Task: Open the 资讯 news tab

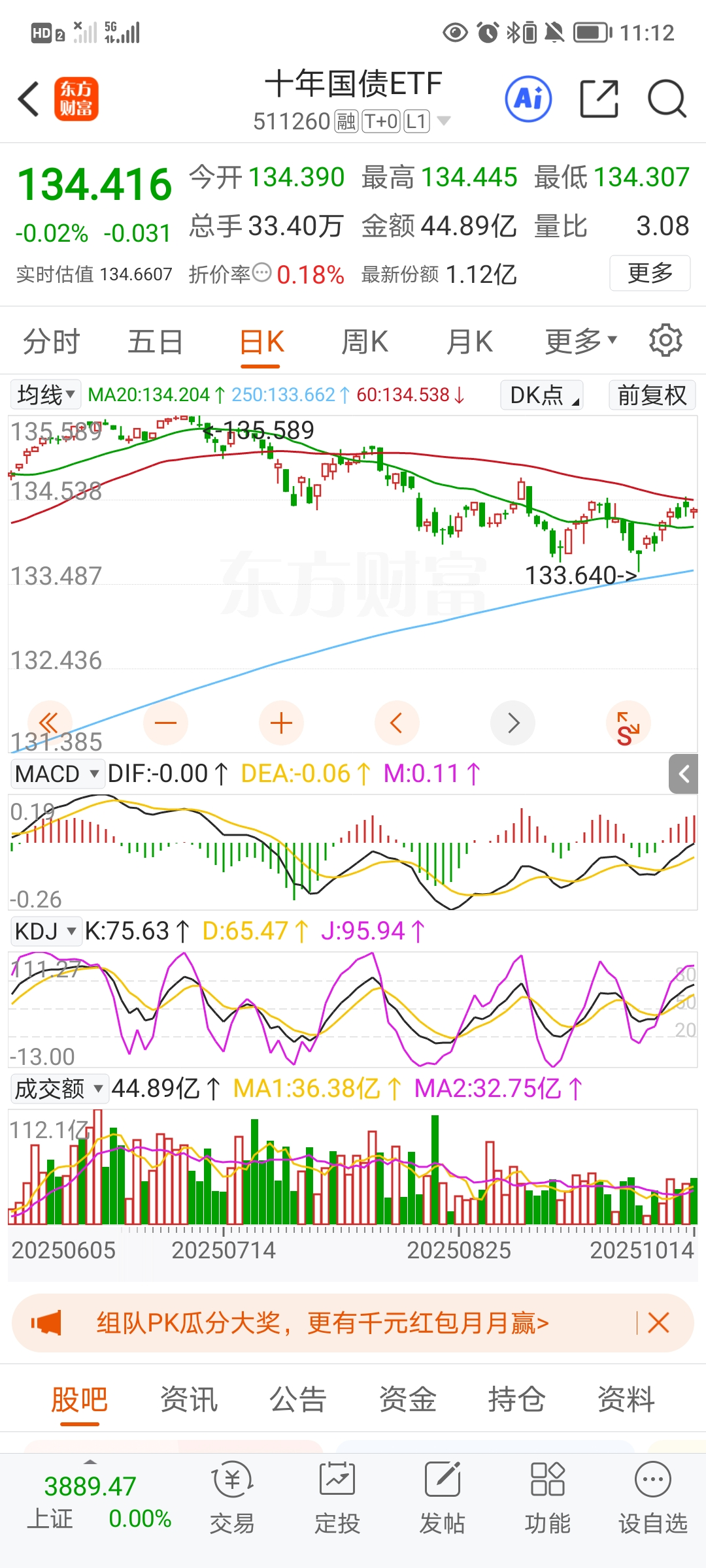Action: [189, 1399]
